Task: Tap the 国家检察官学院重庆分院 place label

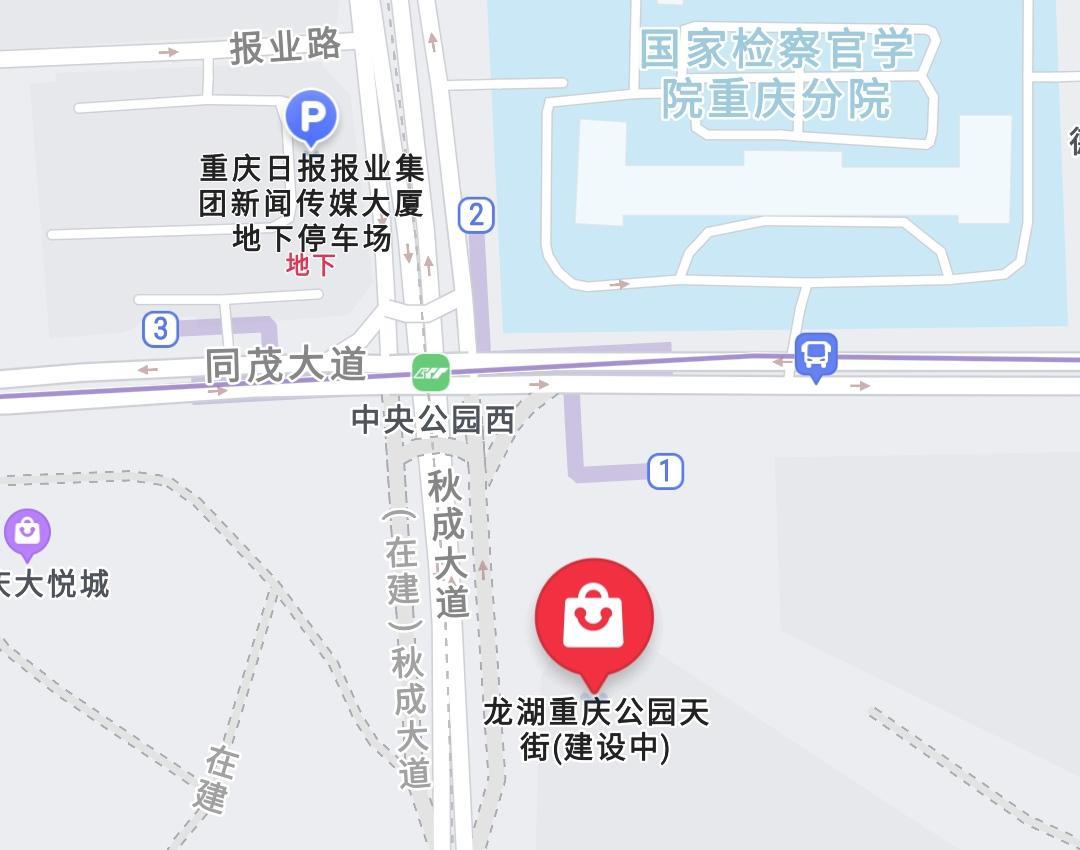Action: pyautogui.click(x=776, y=74)
